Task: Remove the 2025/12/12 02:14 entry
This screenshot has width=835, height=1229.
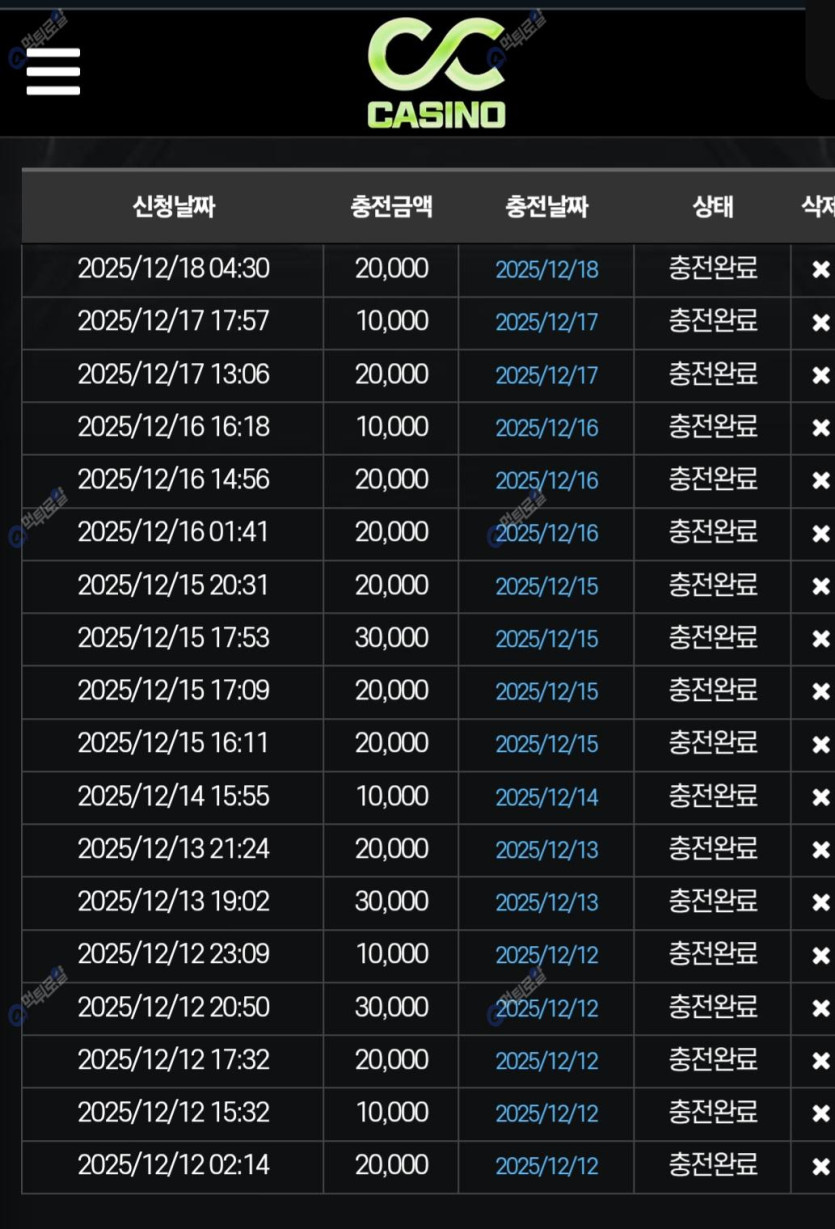Action: tap(820, 1167)
